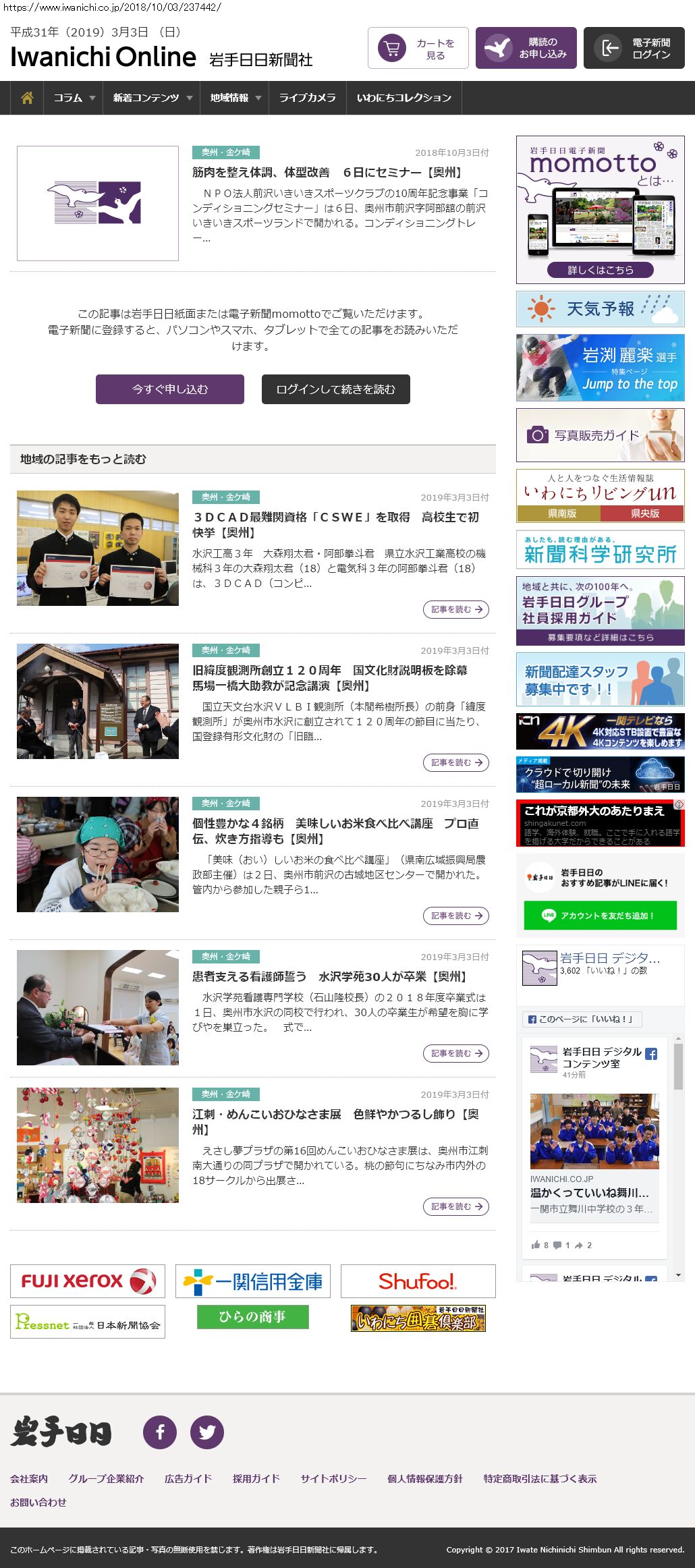Tap the 購読のお申し込み subscription button

coord(526,48)
